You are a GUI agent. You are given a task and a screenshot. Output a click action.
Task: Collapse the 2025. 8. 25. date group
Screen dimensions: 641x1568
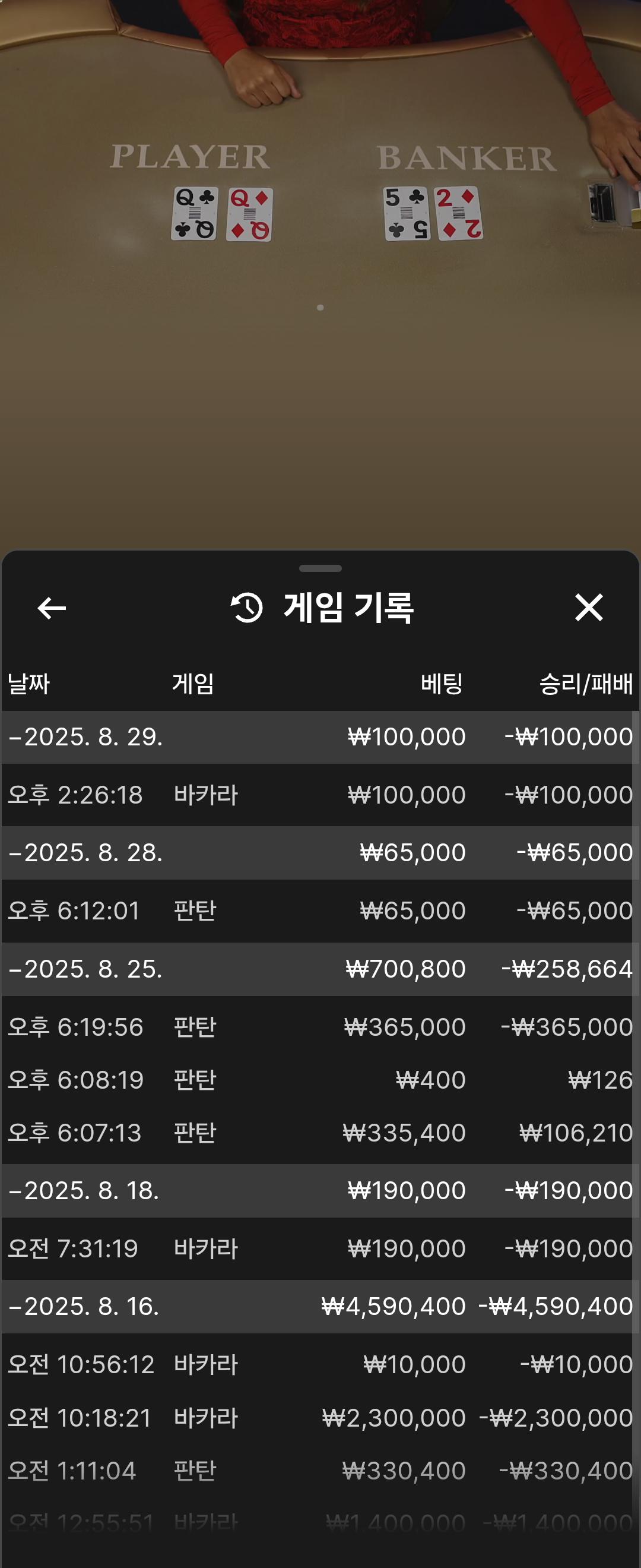tap(85, 969)
